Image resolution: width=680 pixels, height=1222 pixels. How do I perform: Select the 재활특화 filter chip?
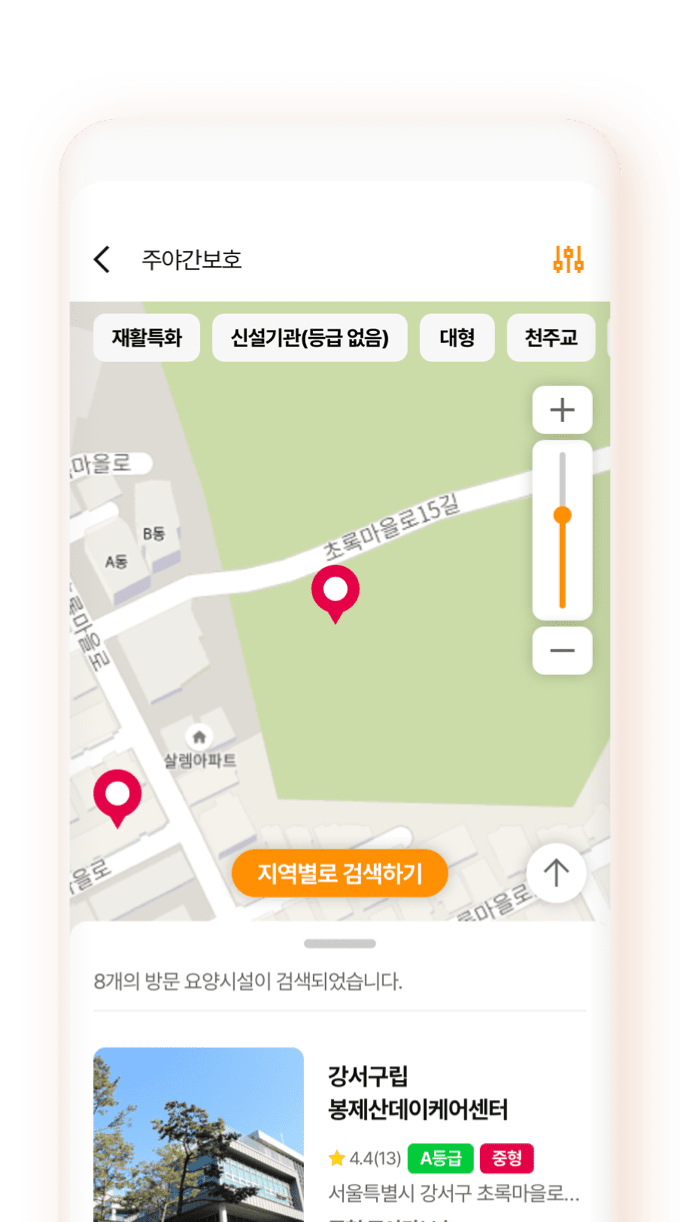pyautogui.click(x=147, y=338)
